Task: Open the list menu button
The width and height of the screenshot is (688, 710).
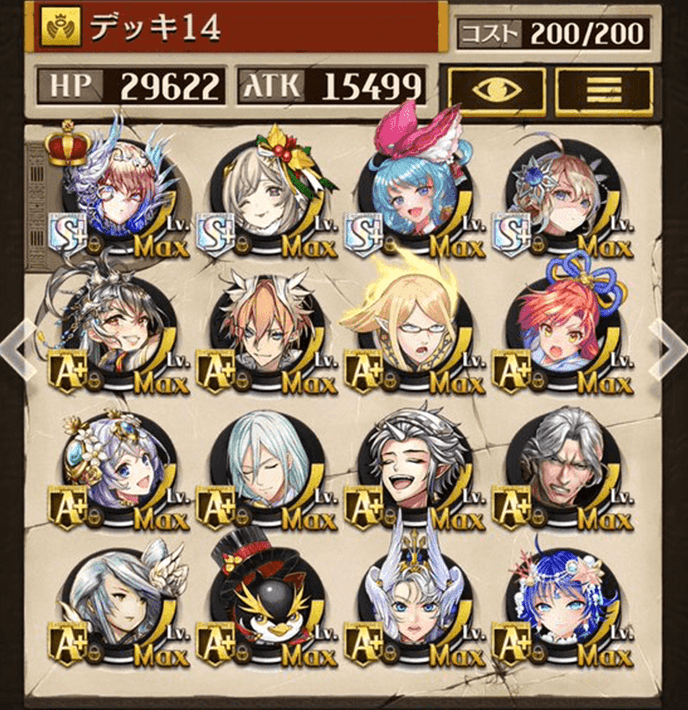Action: click(603, 87)
